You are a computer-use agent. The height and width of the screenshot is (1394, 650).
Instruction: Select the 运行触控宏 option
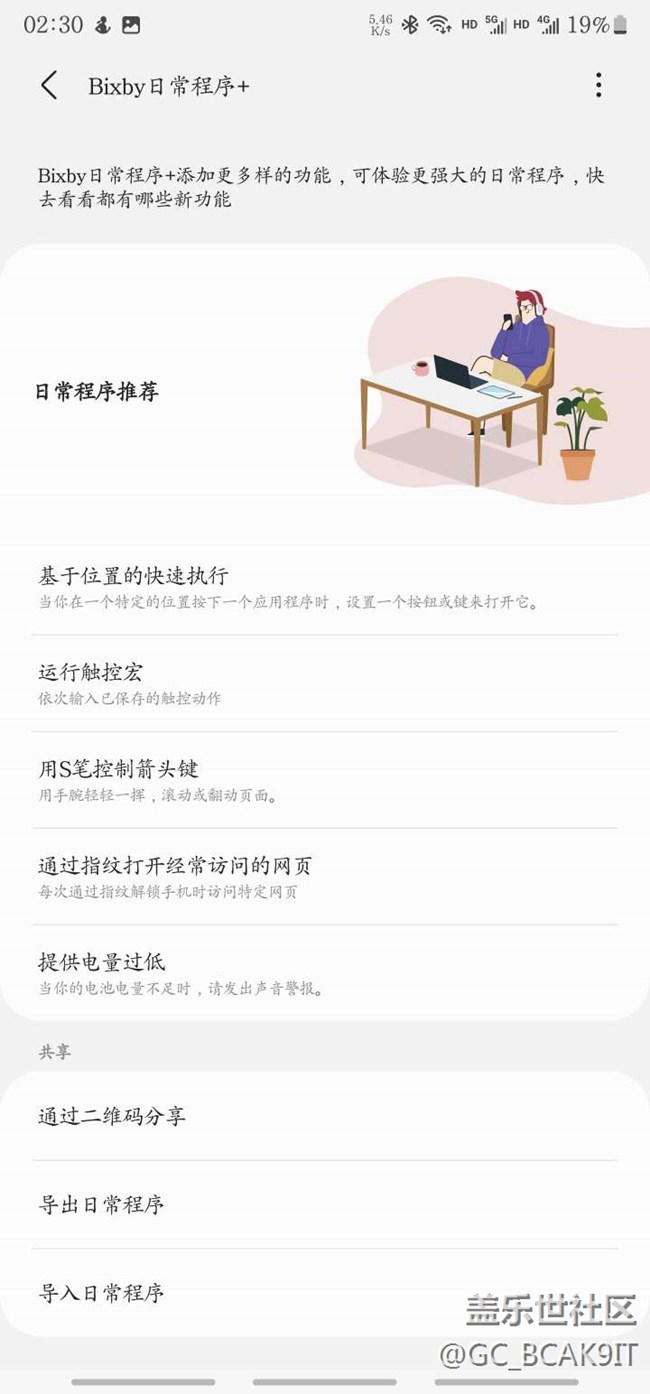tap(324, 683)
